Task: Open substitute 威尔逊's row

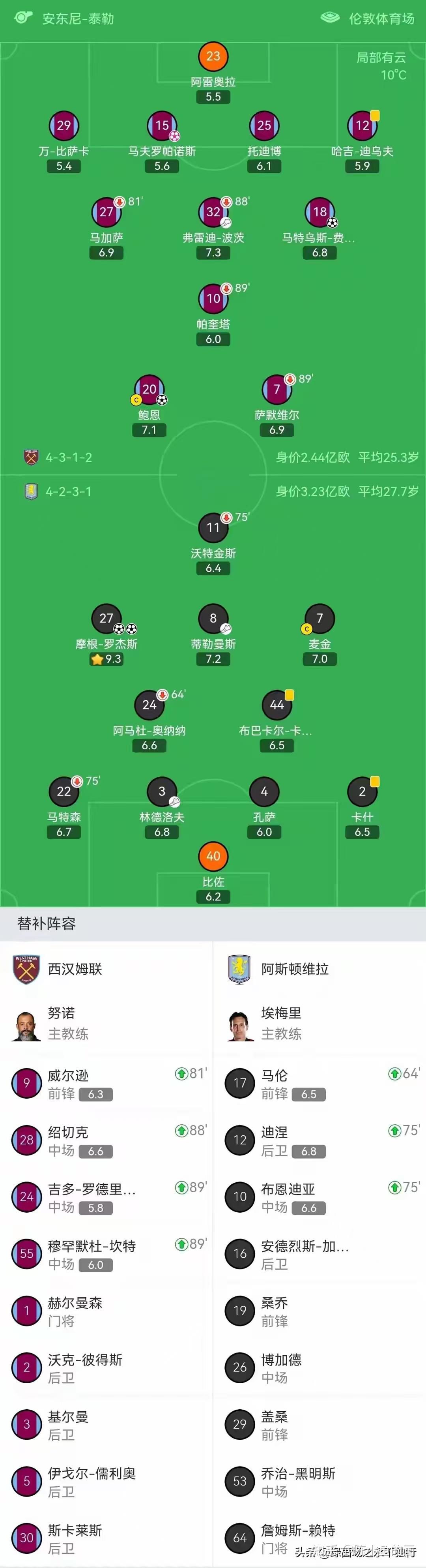Action: 106,1084
